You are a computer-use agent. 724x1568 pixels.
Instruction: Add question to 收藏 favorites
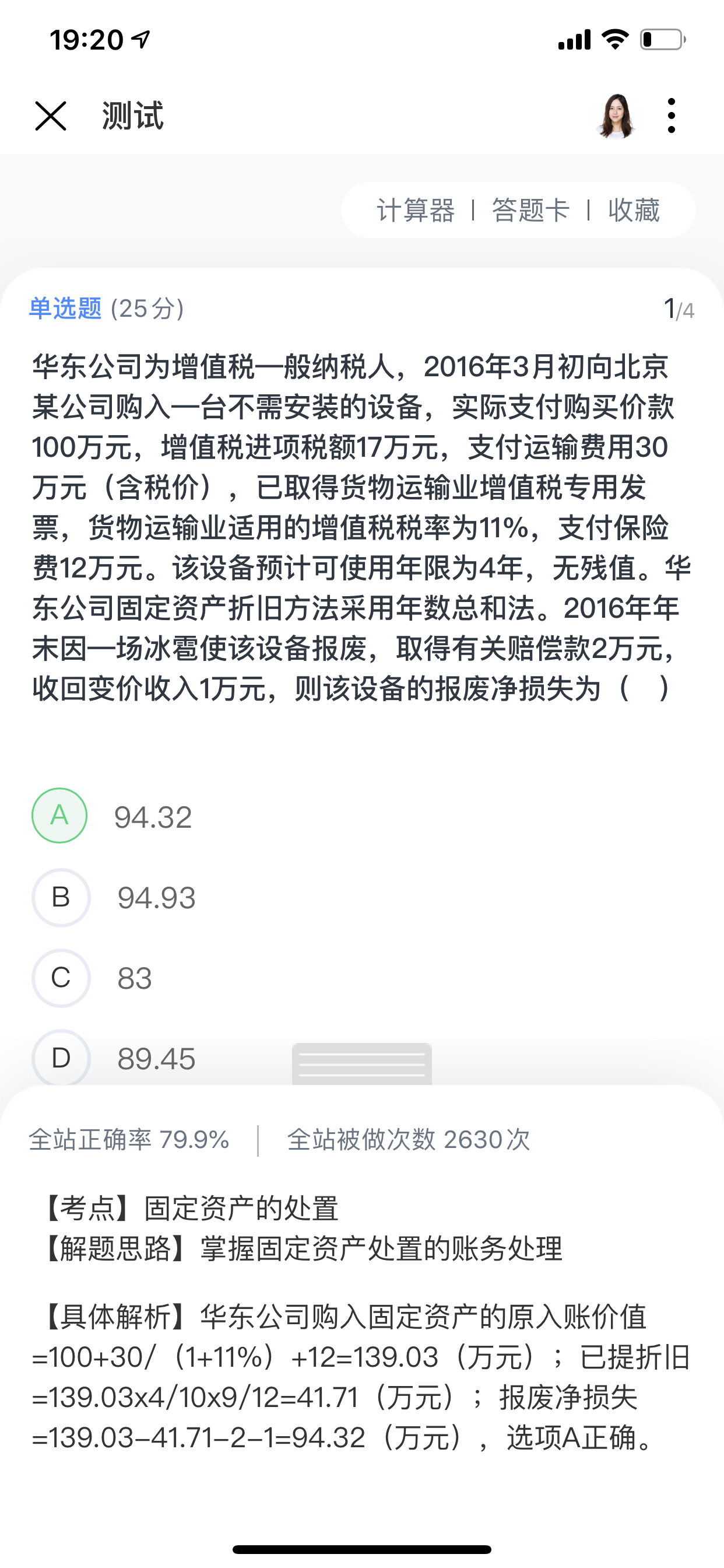point(633,211)
